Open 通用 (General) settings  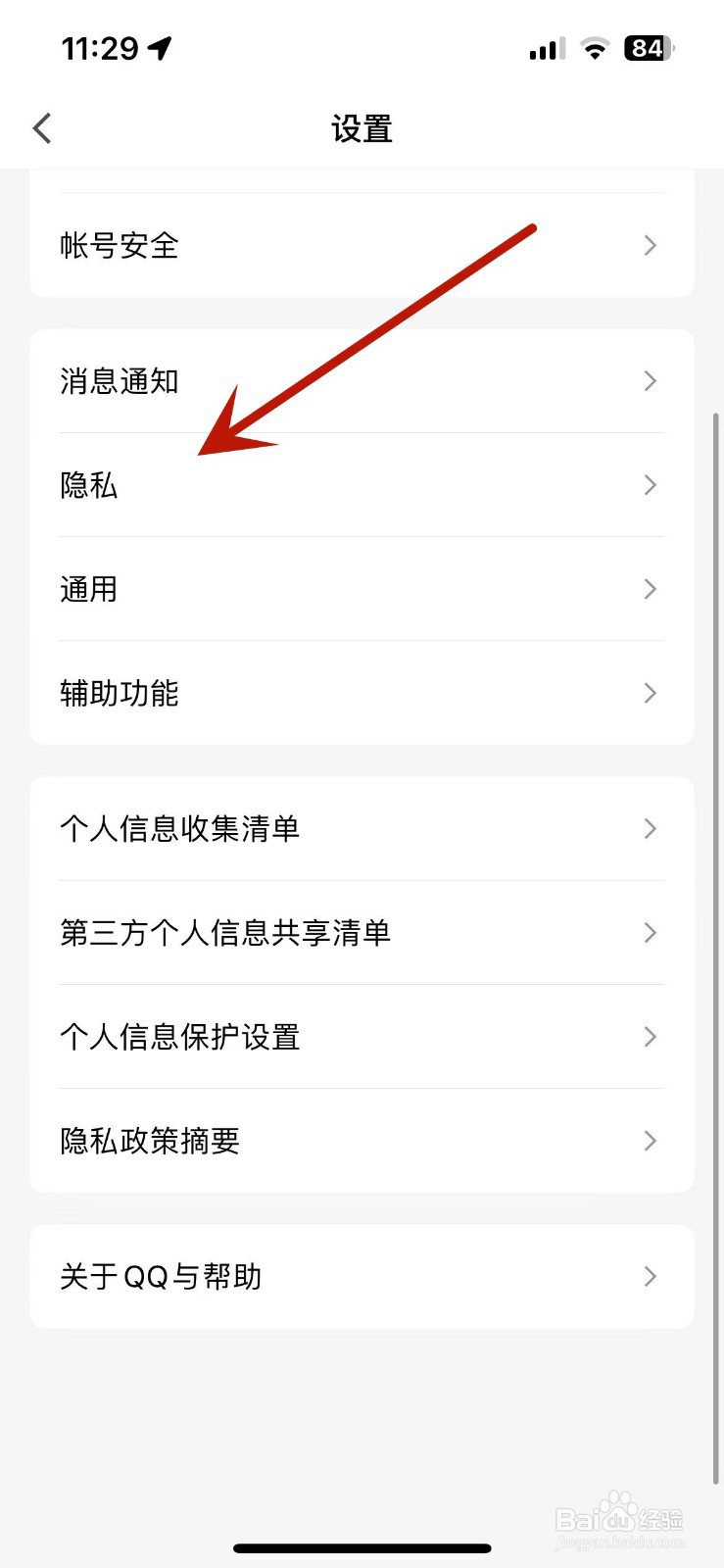pyautogui.click(x=88, y=589)
